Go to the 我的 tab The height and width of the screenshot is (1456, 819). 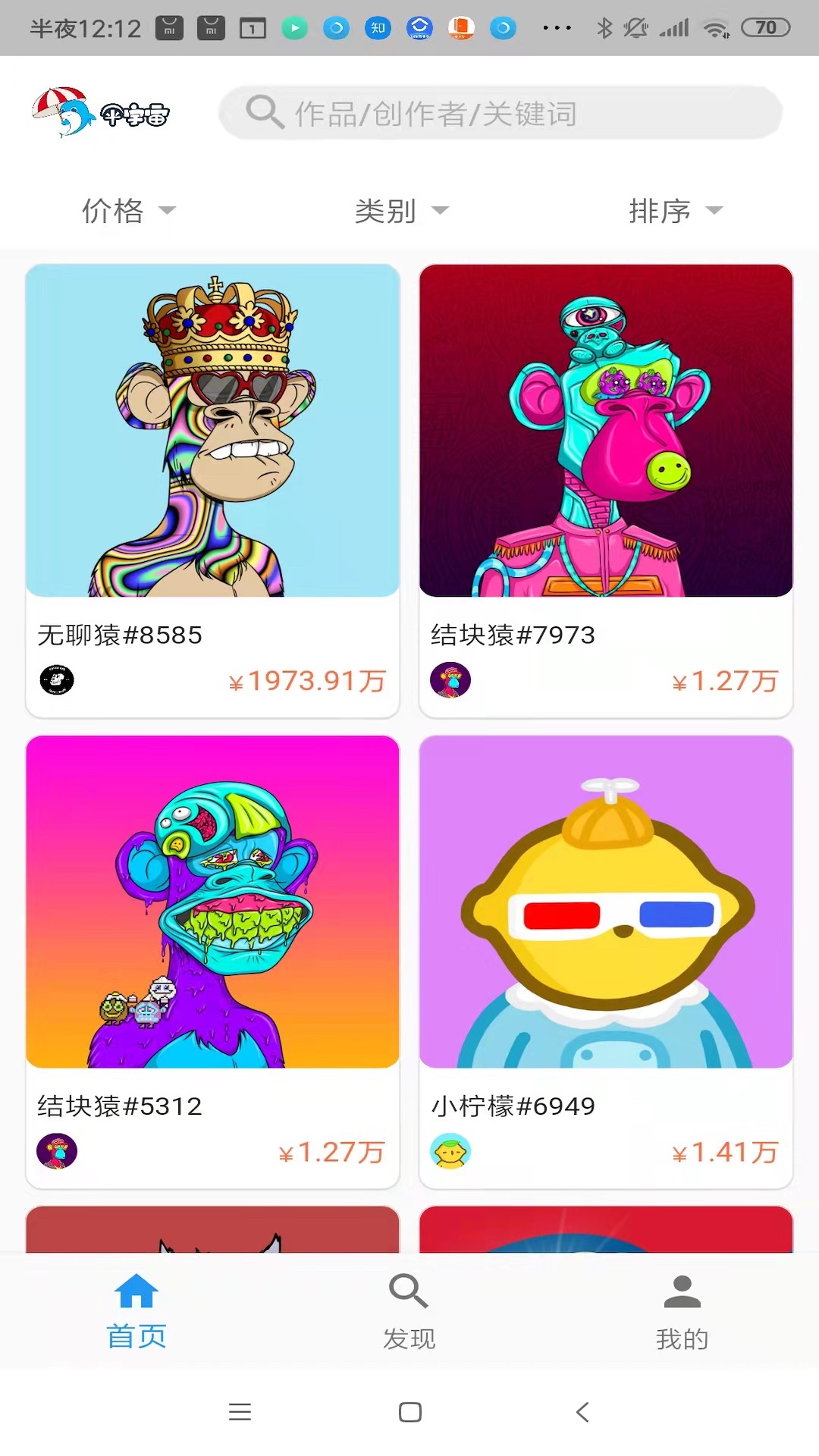point(682,1310)
